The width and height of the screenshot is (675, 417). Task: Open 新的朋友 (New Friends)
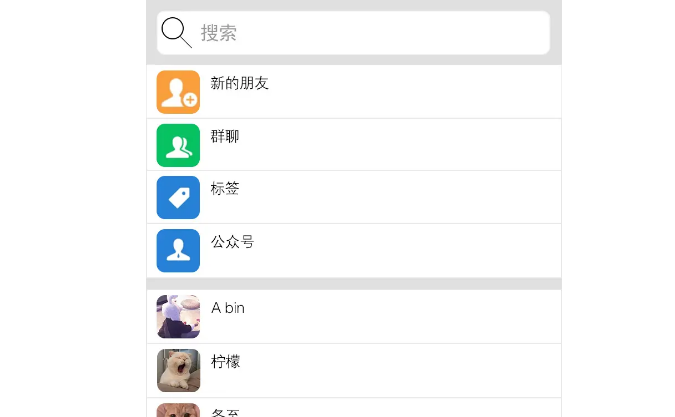pyautogui.click(x=353, y=92)
